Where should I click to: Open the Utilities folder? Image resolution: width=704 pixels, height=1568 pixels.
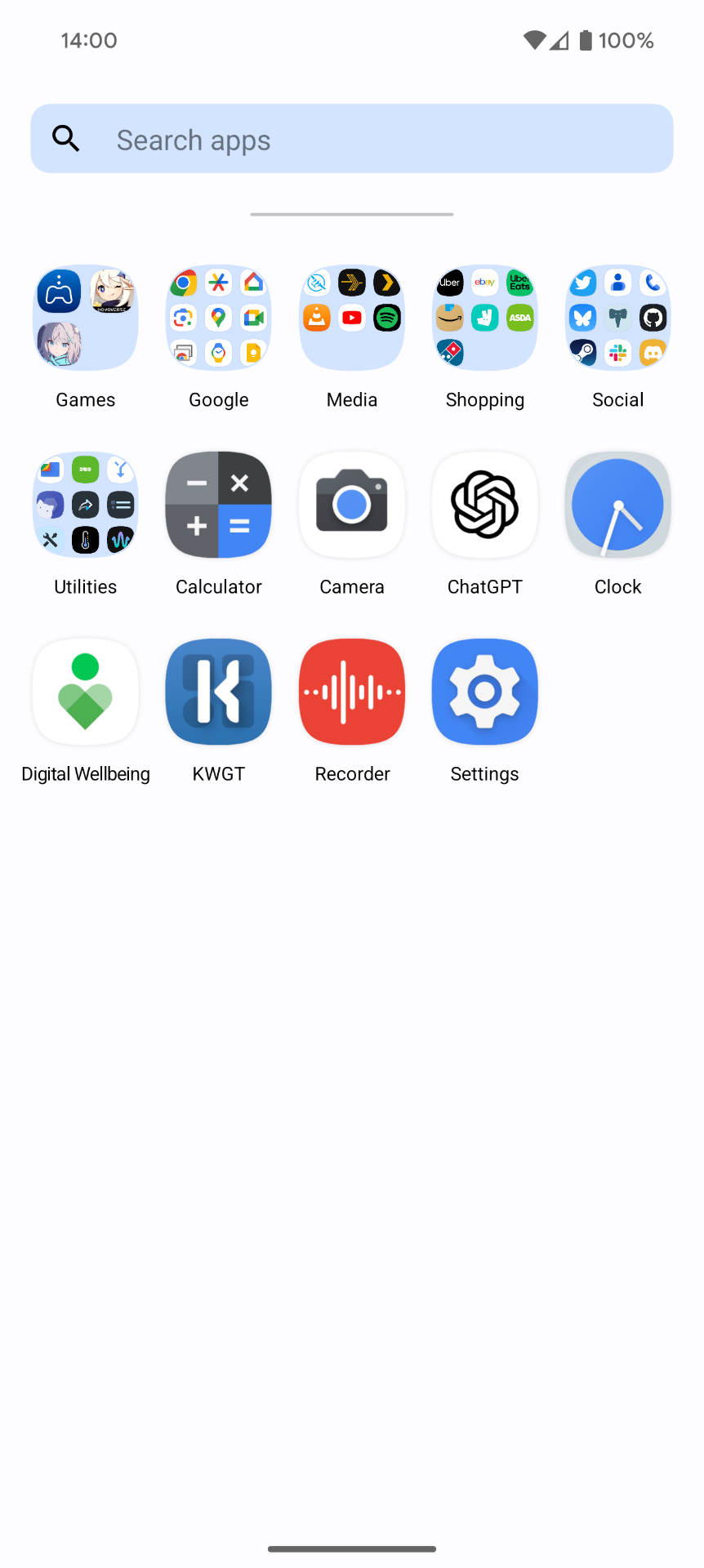tap(85, 505)
